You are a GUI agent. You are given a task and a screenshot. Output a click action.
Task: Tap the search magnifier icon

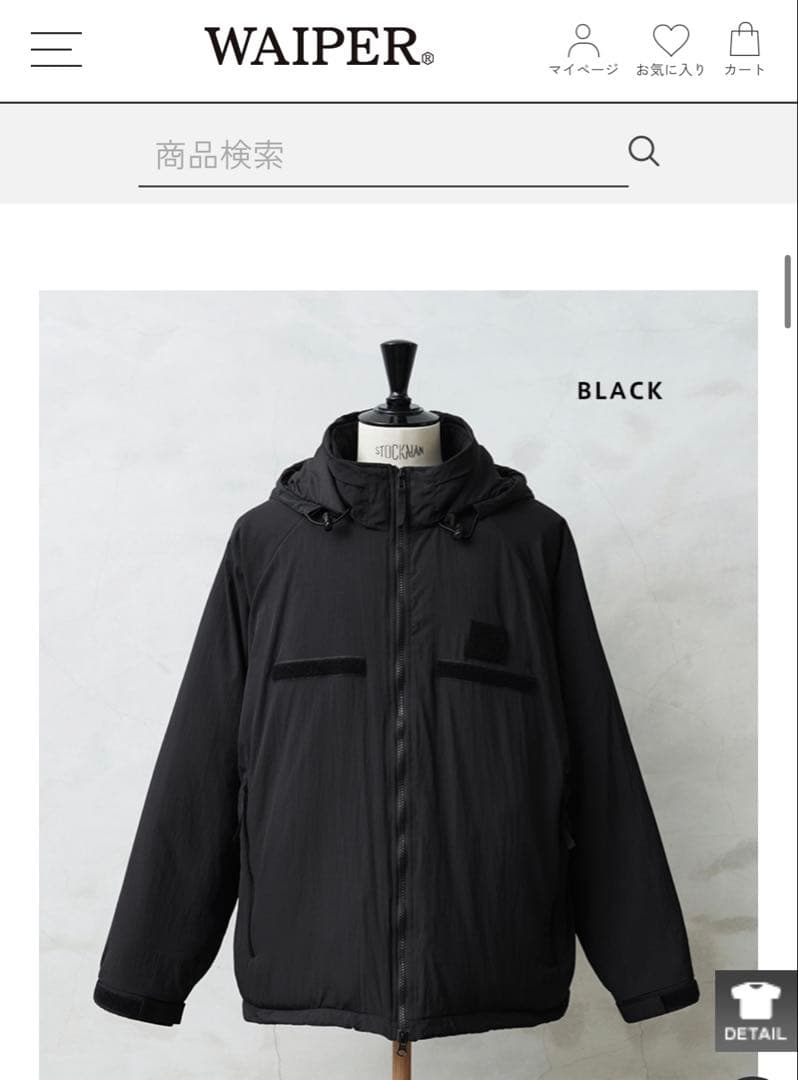pyautogui.click(x=644, y=152)
